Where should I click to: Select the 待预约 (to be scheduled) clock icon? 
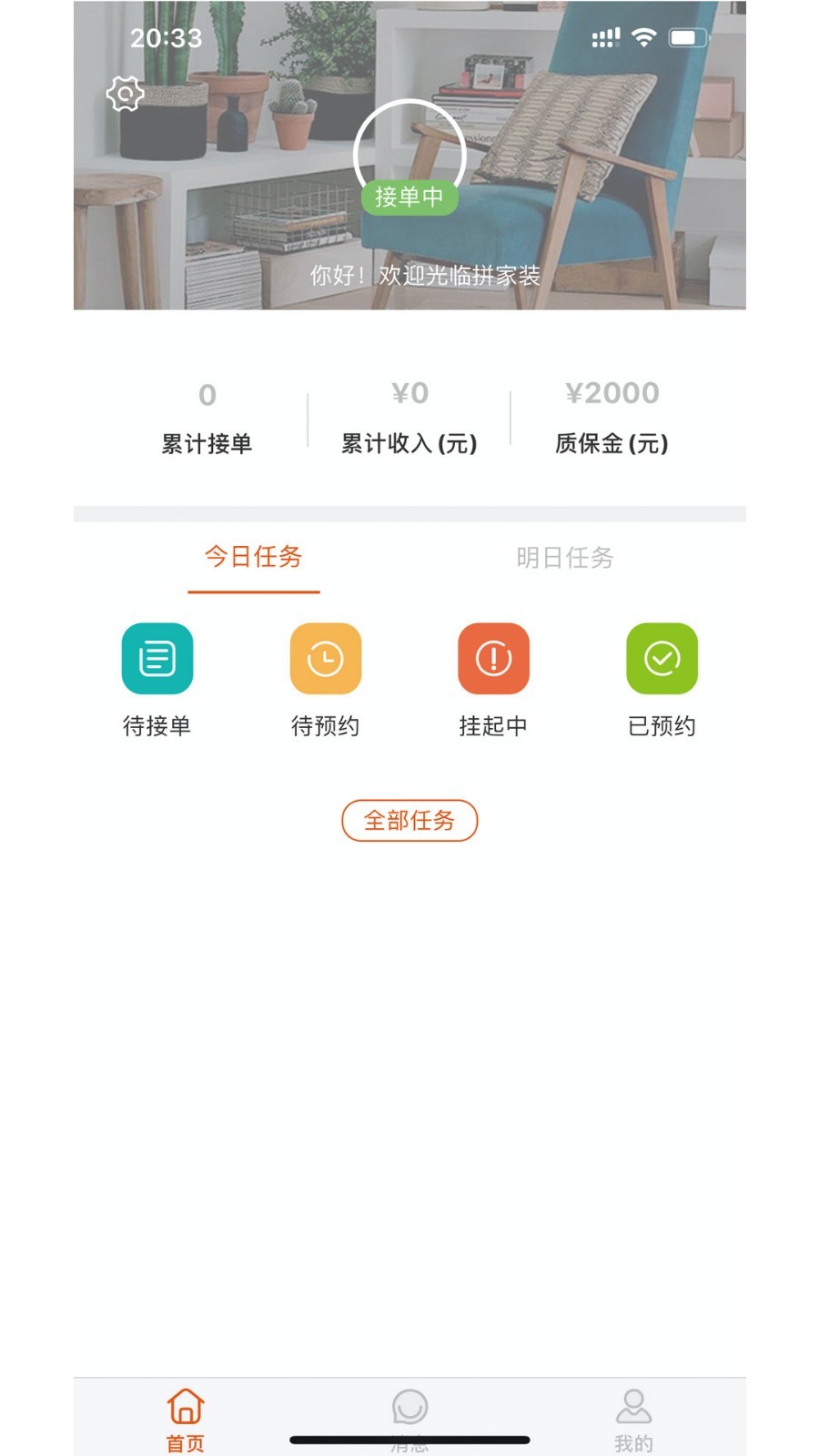click(x=325, y=660)
